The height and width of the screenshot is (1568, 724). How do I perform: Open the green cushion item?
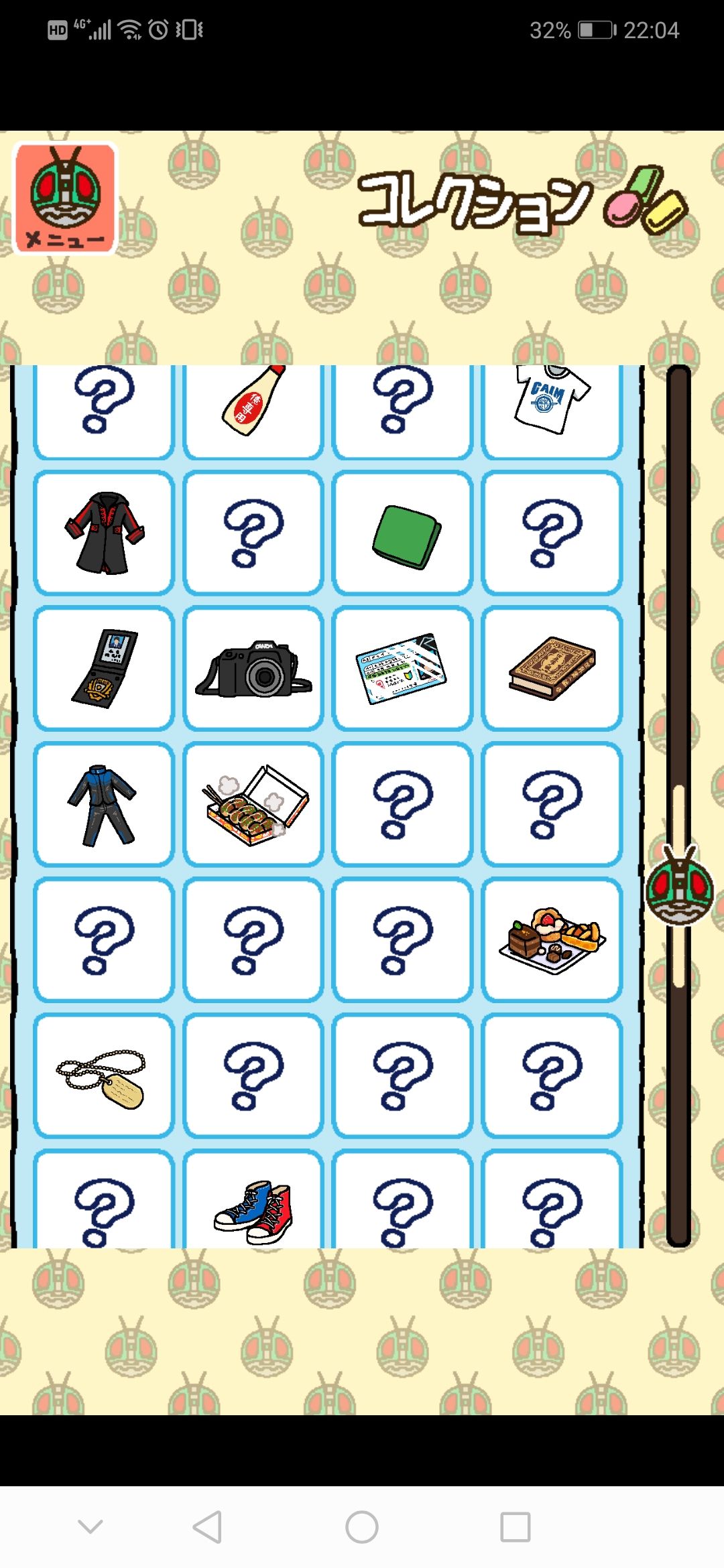402,533
